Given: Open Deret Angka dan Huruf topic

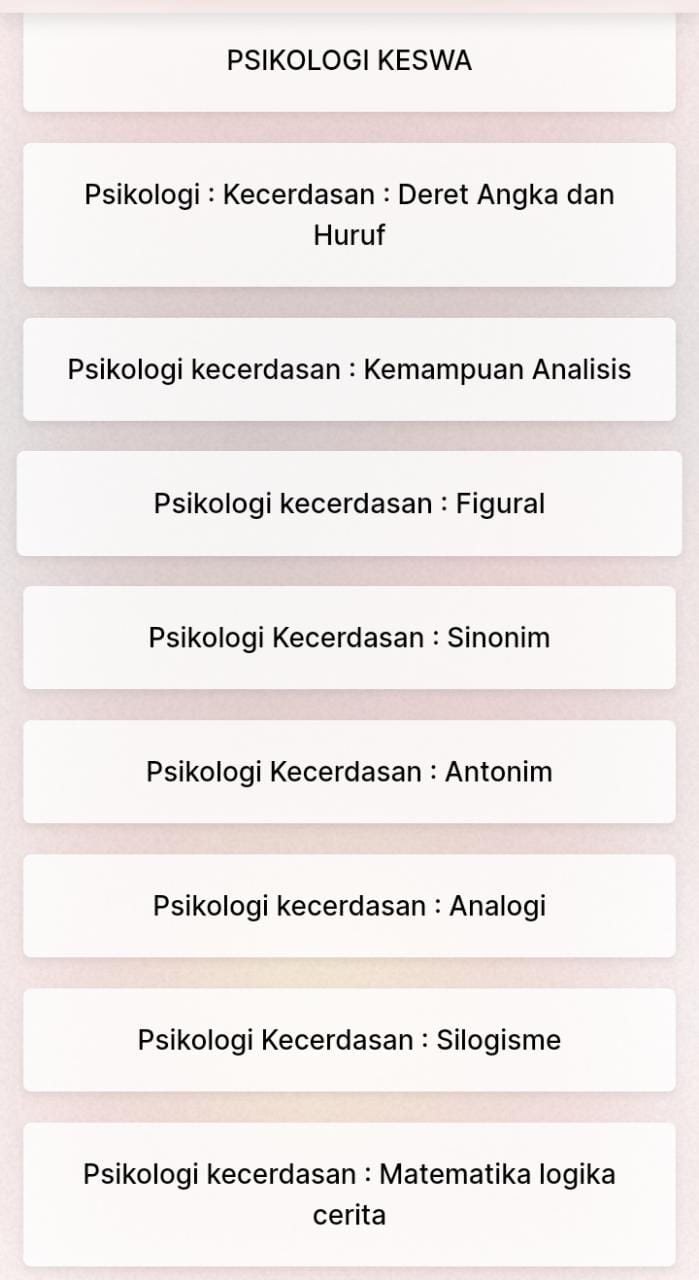Looking at the screenshot, I should coord(349,215).
